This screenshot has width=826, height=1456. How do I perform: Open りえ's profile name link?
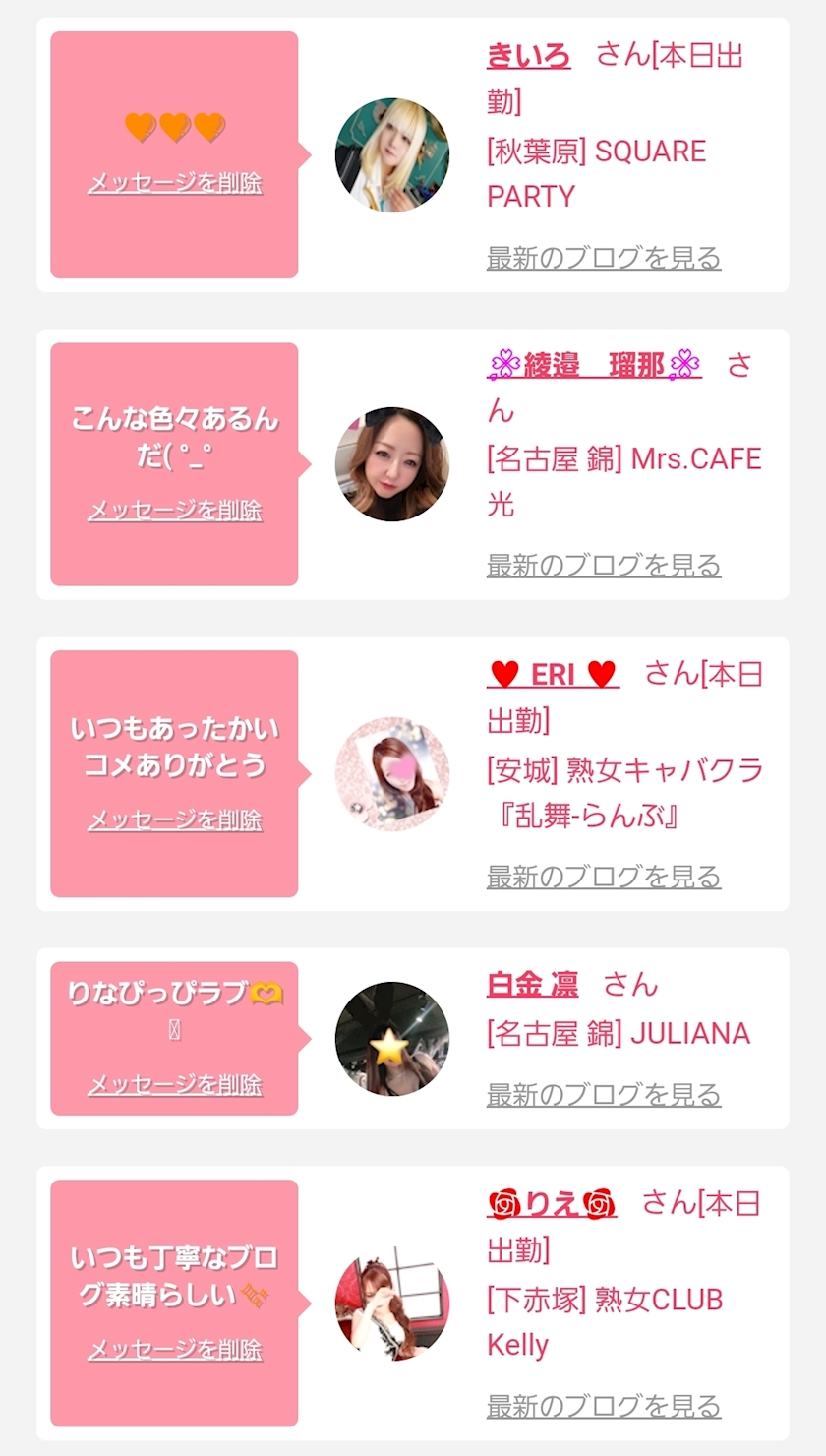point(552,1203)
